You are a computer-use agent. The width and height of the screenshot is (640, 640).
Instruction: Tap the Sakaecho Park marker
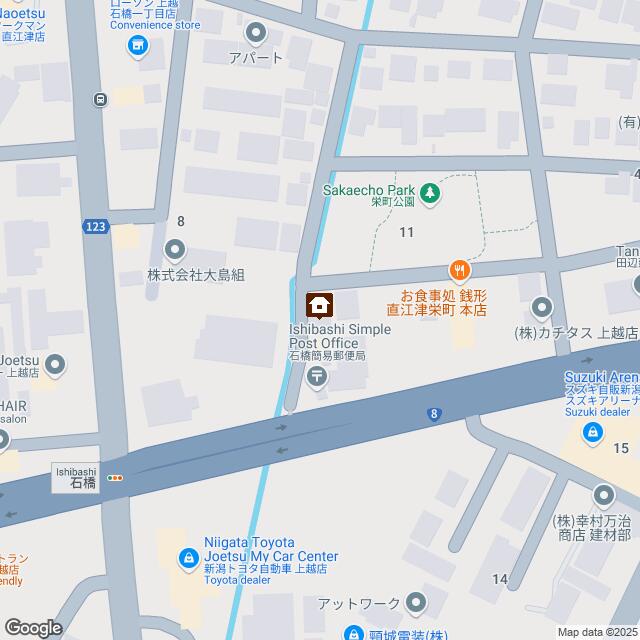430,192
